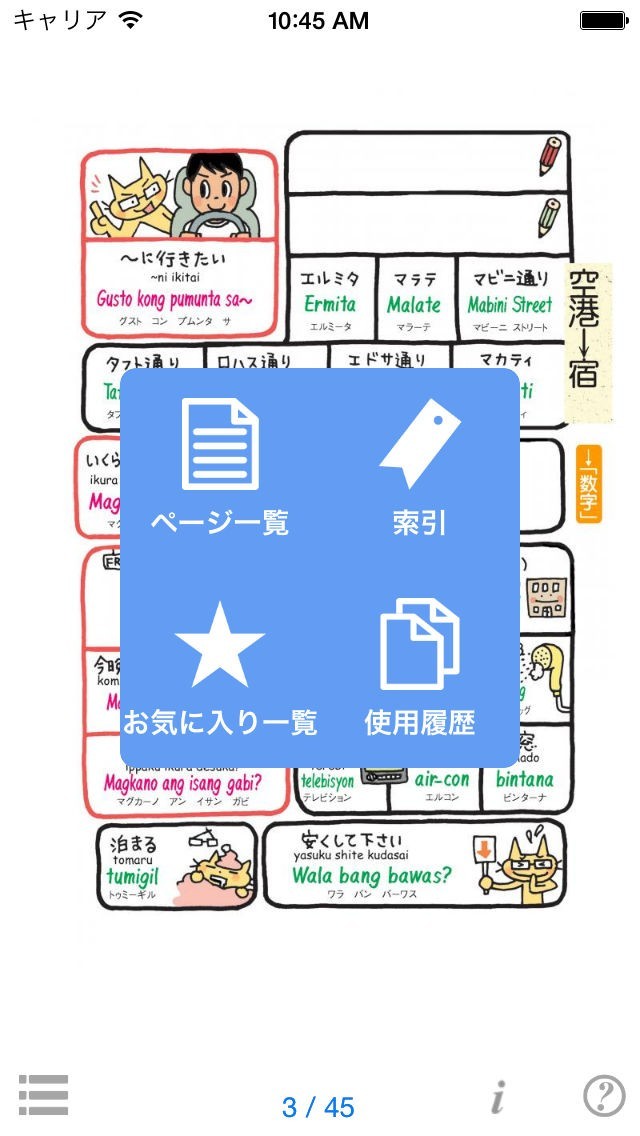Tap the Malate phrase cell

tap(415, 298)
